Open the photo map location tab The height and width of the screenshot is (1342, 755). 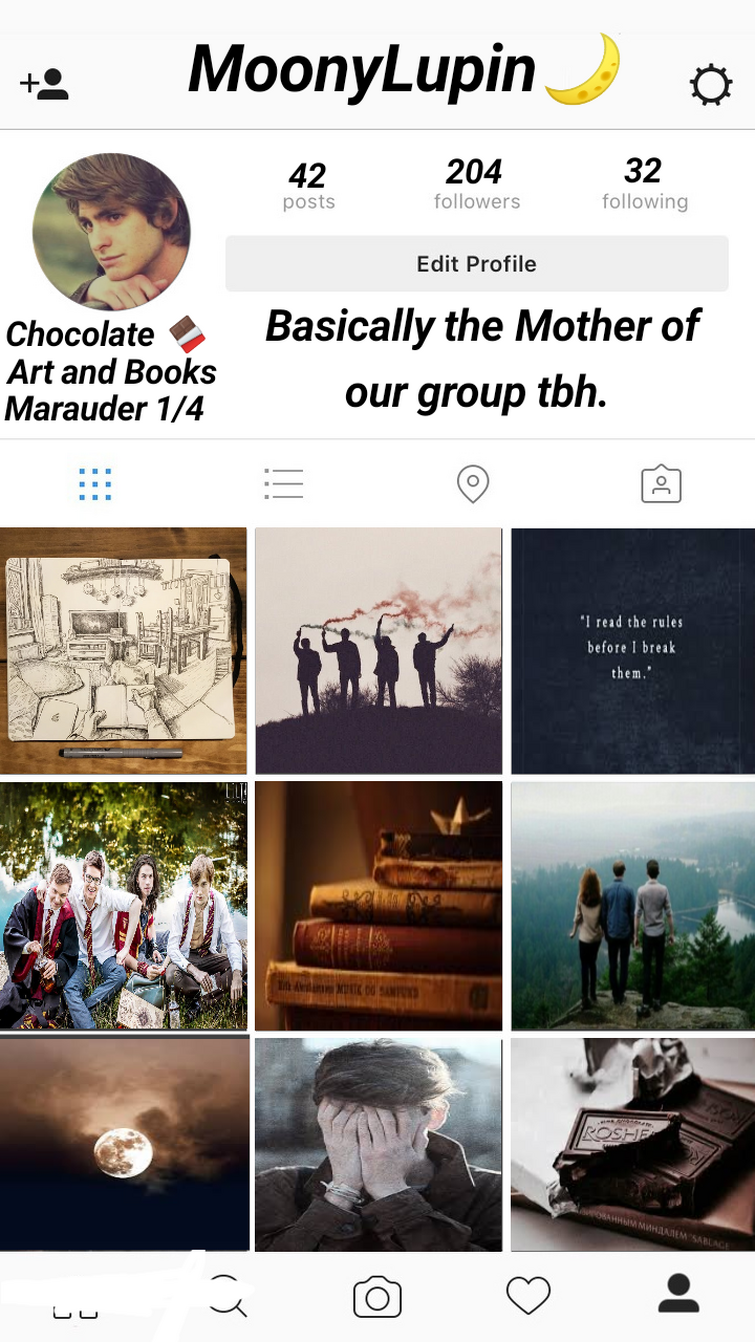click(x=472, y=484)
